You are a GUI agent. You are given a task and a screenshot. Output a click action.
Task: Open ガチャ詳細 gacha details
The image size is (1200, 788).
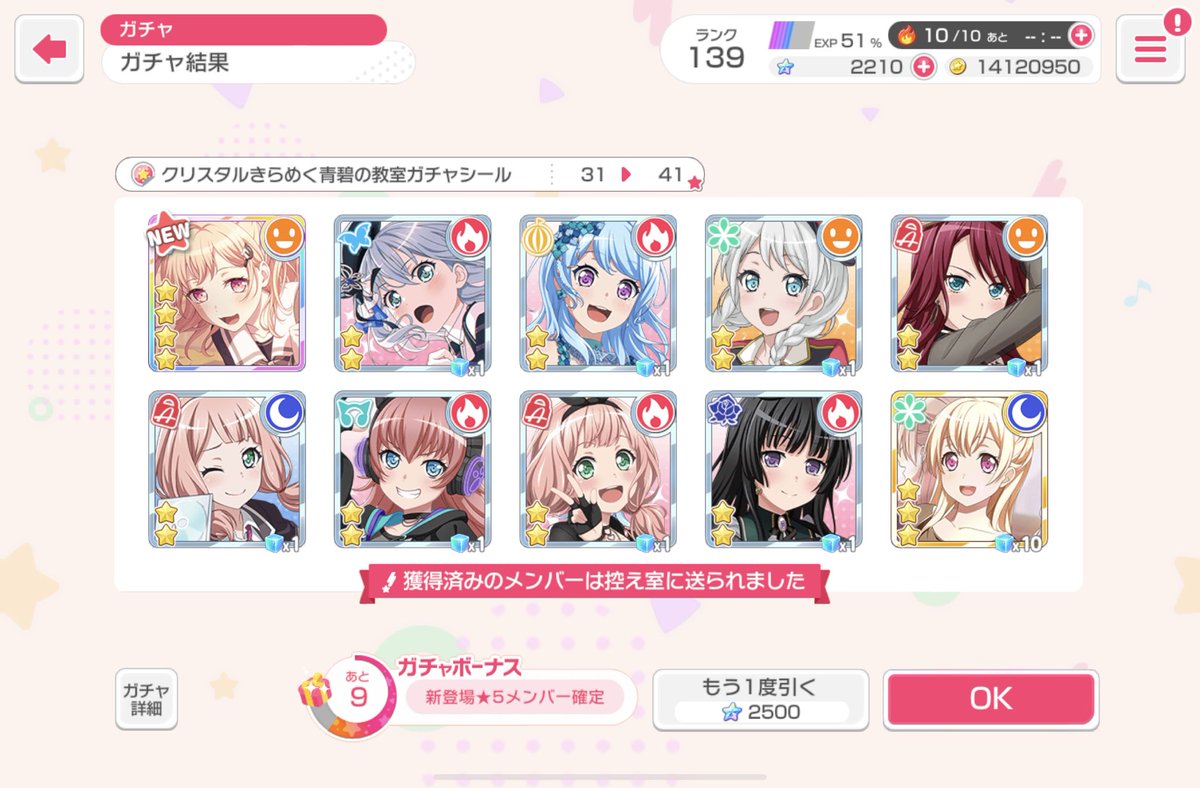pyautogui.click(x=146, y=700)
